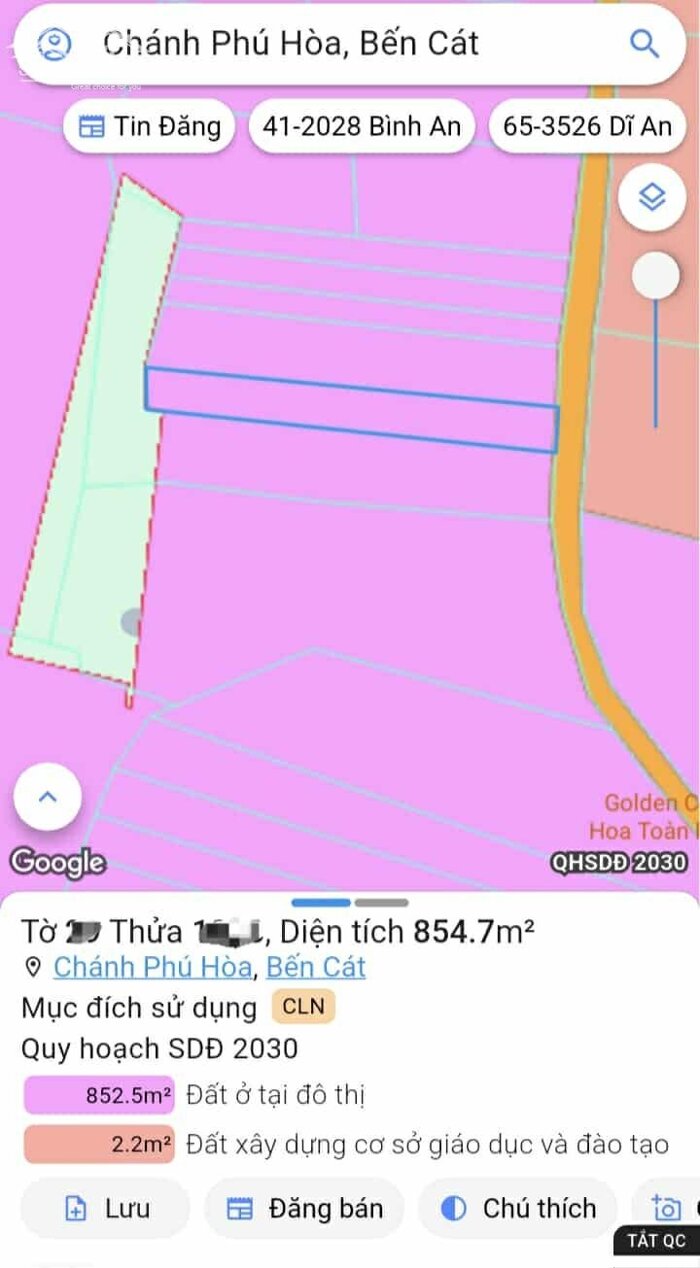Select the 41-2028 Bình An chip
Screen dimensions: 700x1268
click(x=361, y=126)
